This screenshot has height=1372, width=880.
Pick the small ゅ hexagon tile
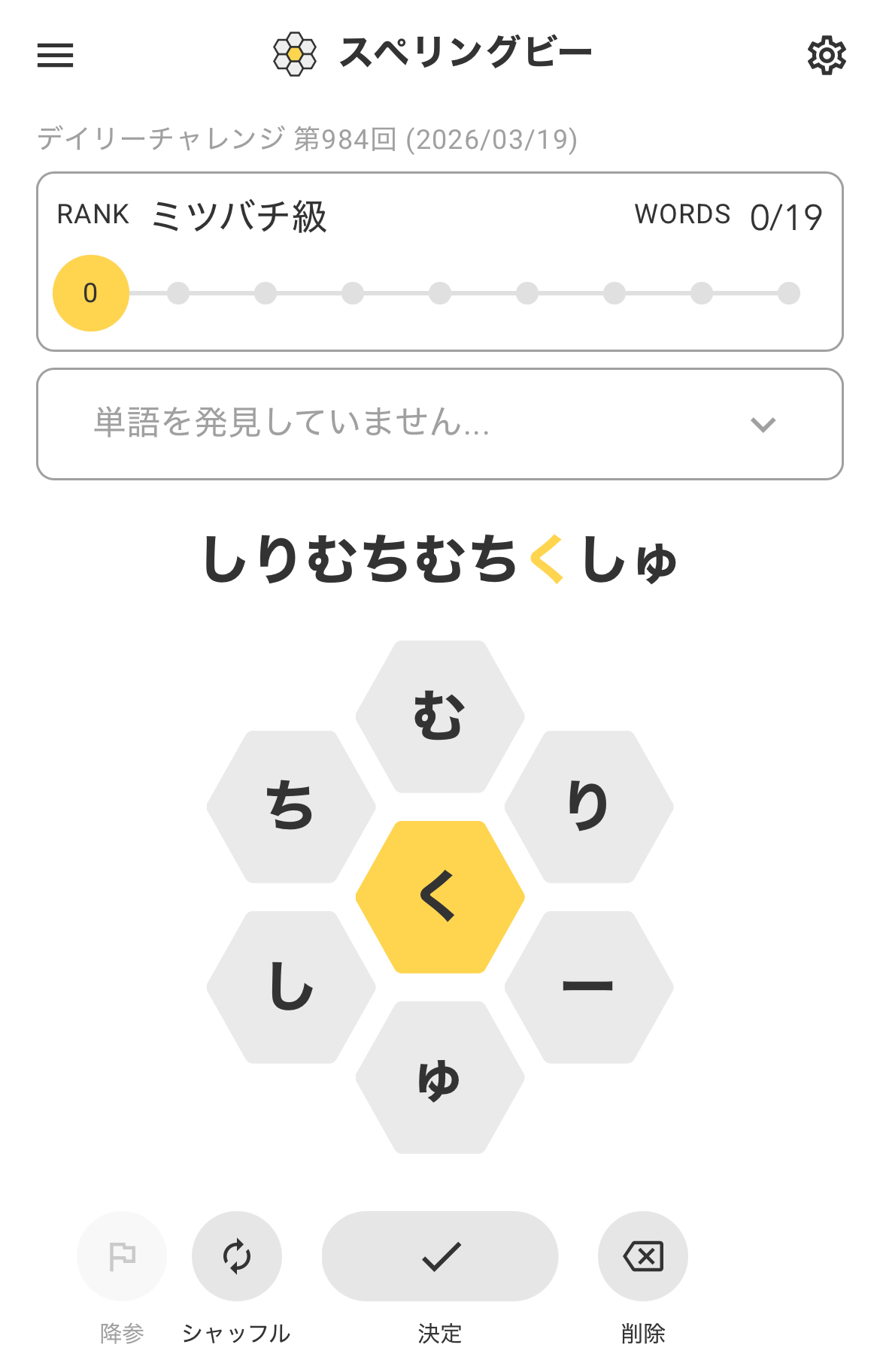click(440, 1077)
